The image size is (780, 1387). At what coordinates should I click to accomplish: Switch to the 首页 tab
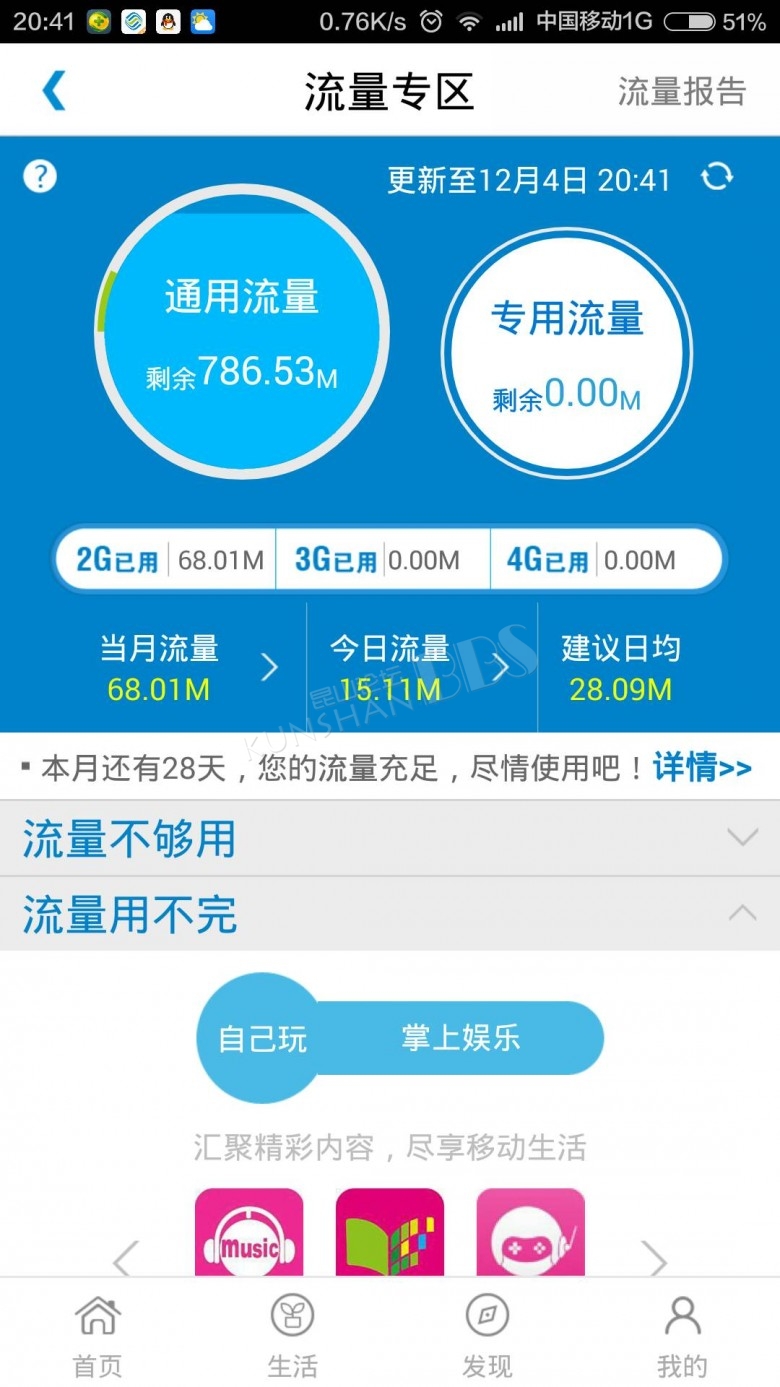click(x=97, y=1335)
